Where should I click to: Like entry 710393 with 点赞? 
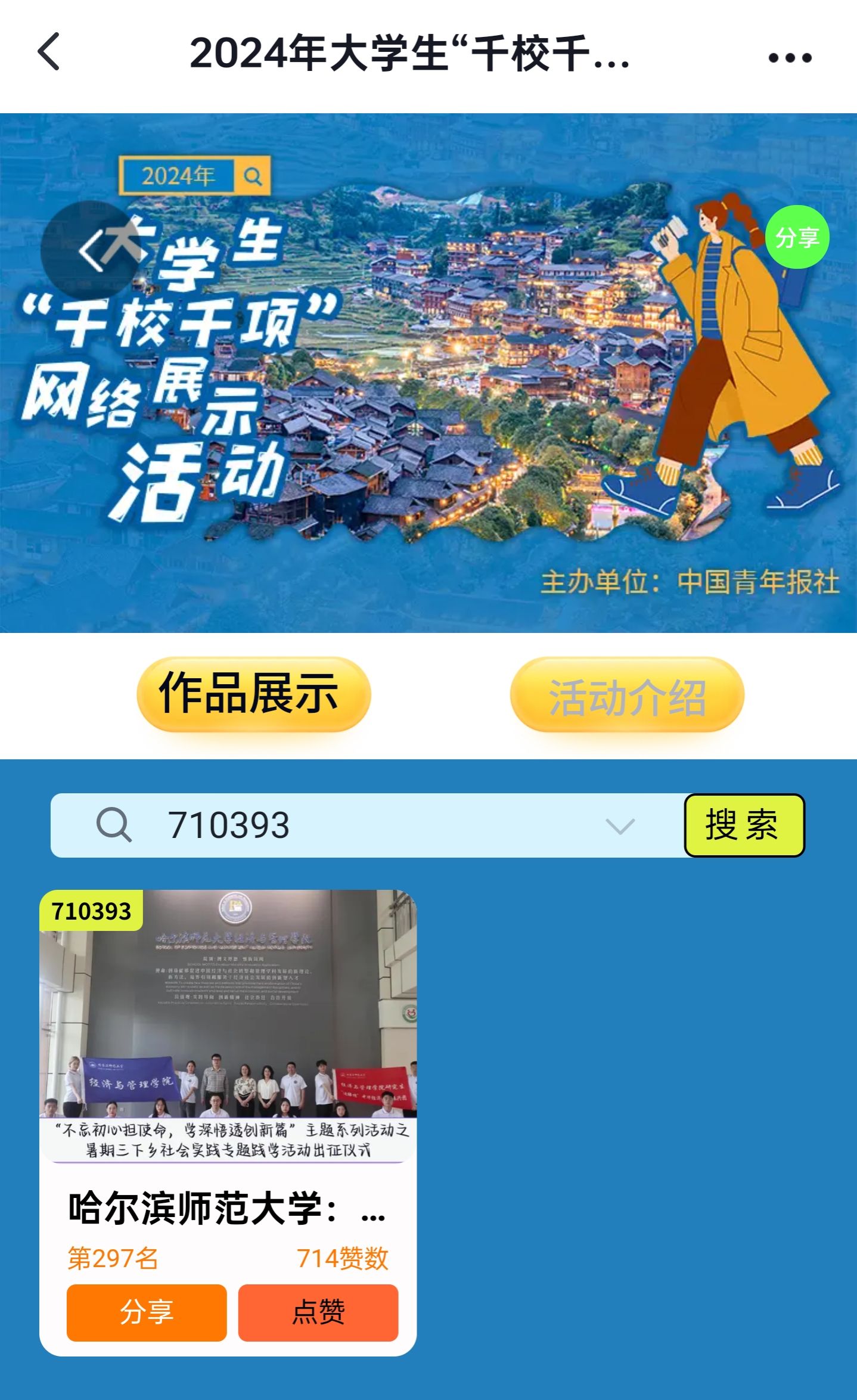point(318,1312)
